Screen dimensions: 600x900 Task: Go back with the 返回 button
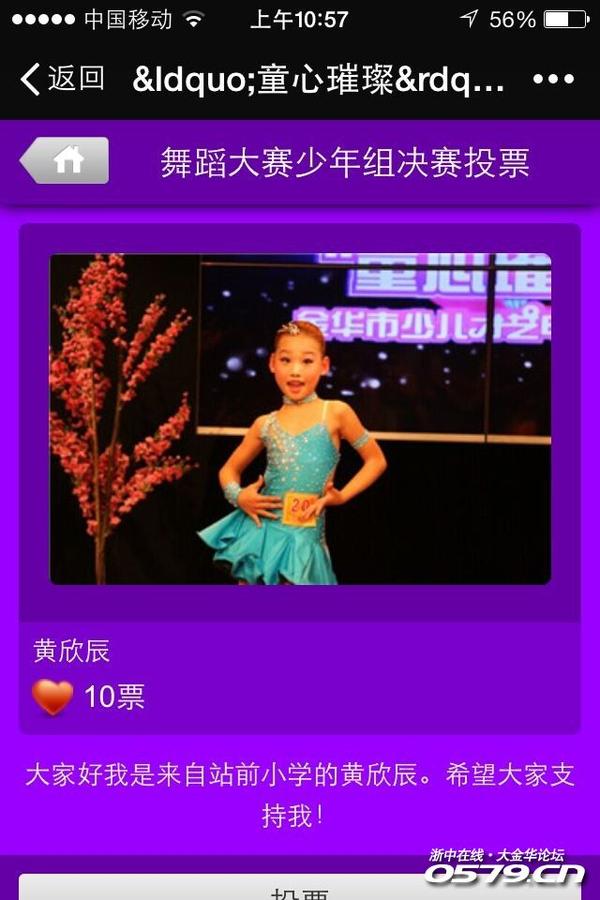[62, 79]
